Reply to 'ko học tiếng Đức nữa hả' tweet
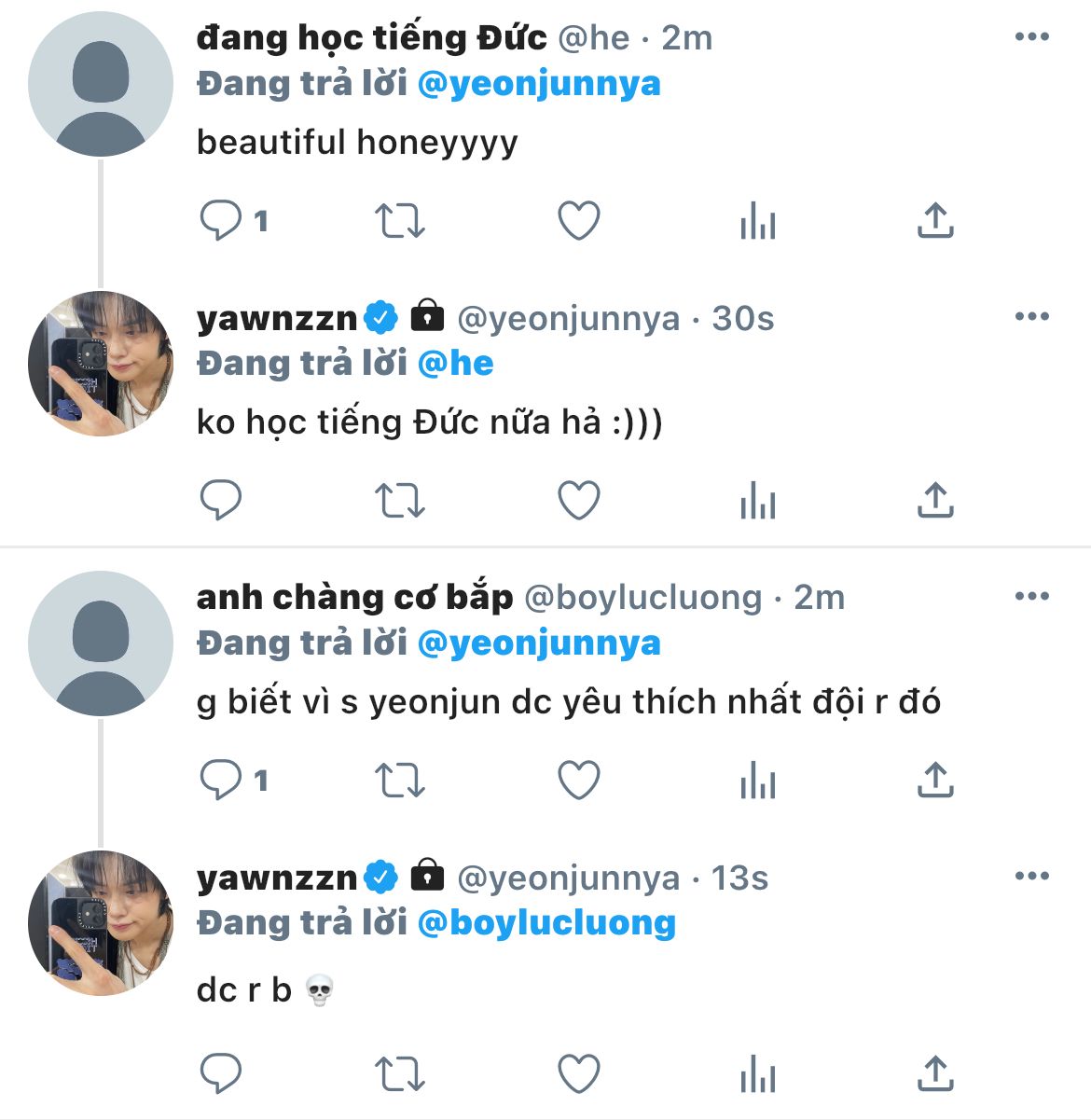Image resolution: width=1091 pixels, height=1120 pixels. point(221,501)
